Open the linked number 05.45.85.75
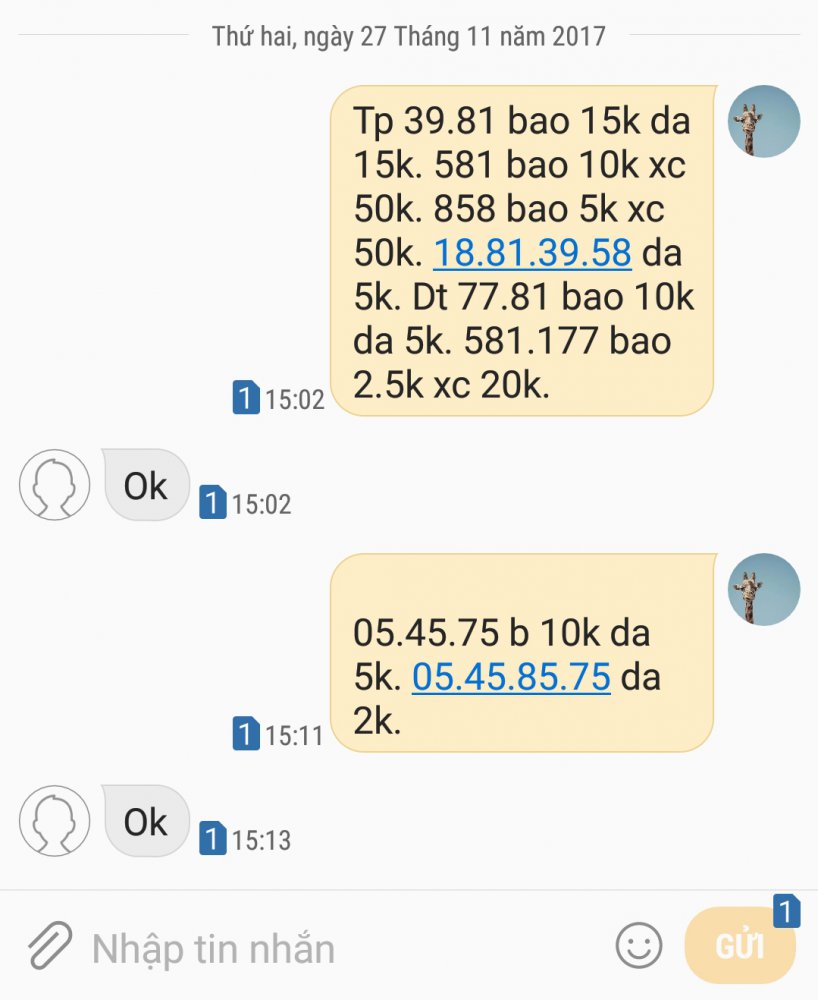This screenshot has height=1000, width=818. point(511,678)
